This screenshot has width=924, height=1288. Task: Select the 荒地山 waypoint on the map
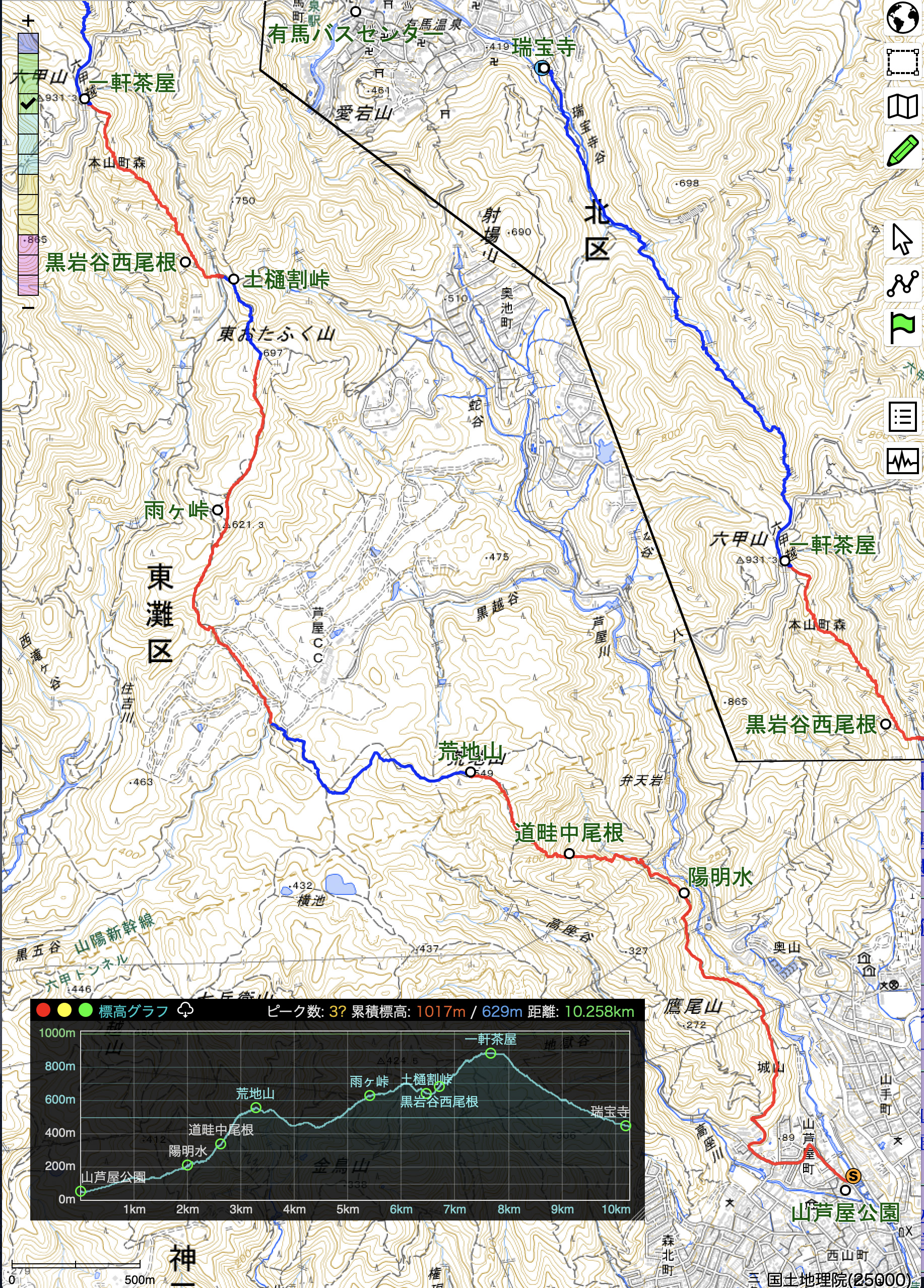[x=470, y=772]
